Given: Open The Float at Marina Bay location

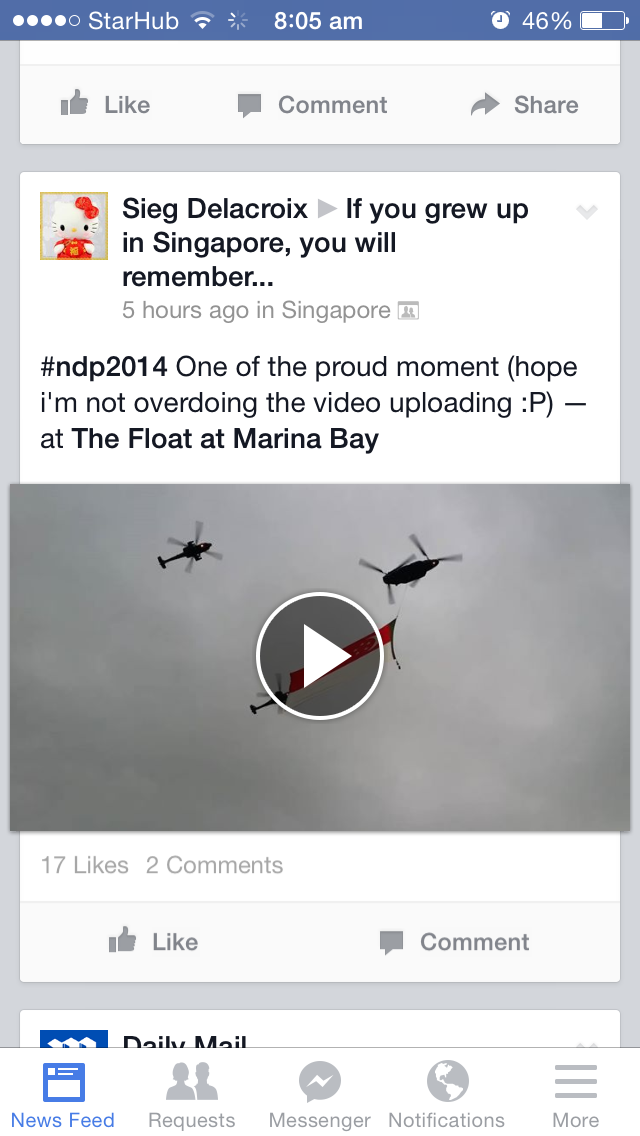Looking at the screenshot, I should click(225, 438).
